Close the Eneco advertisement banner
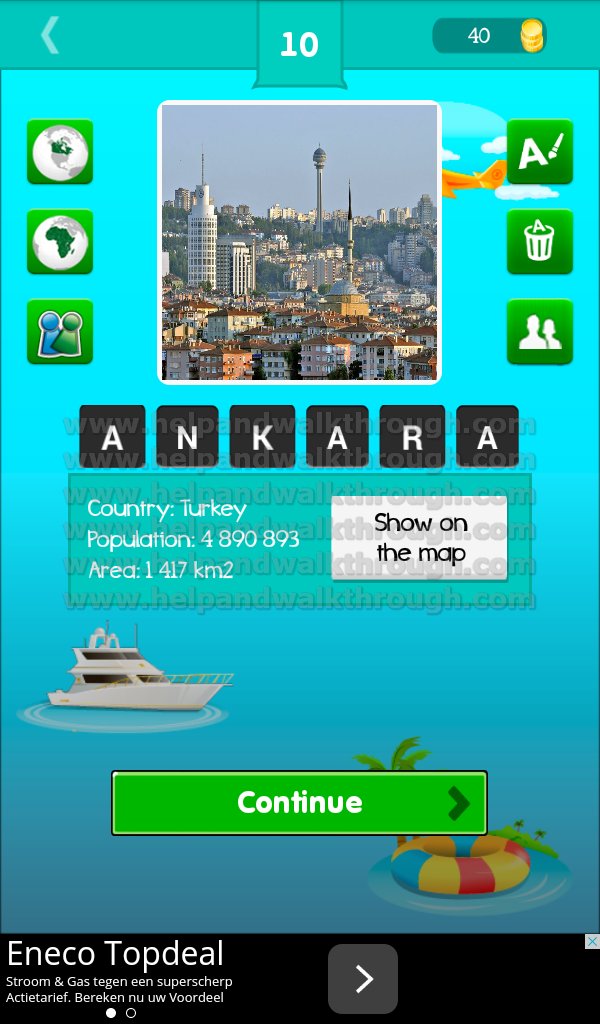This screenshot has width=600, height=1024. click(592, 942)
